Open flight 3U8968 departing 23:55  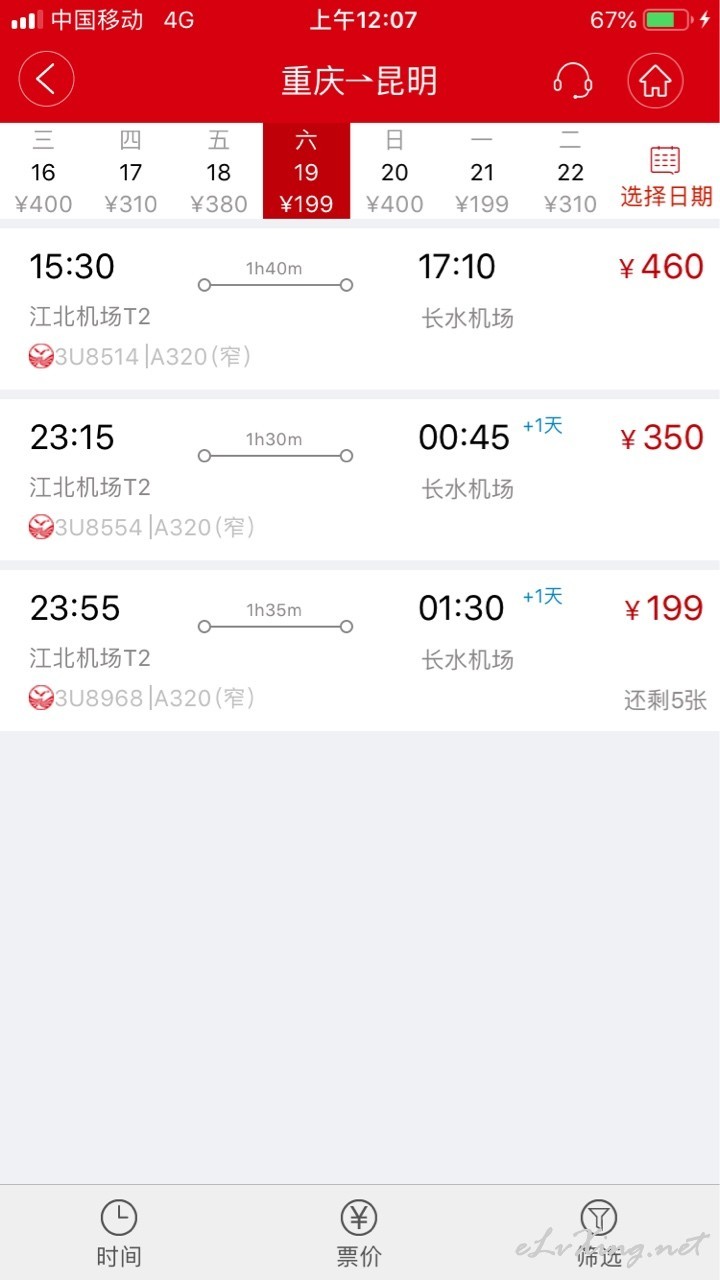tap(360, 651)
